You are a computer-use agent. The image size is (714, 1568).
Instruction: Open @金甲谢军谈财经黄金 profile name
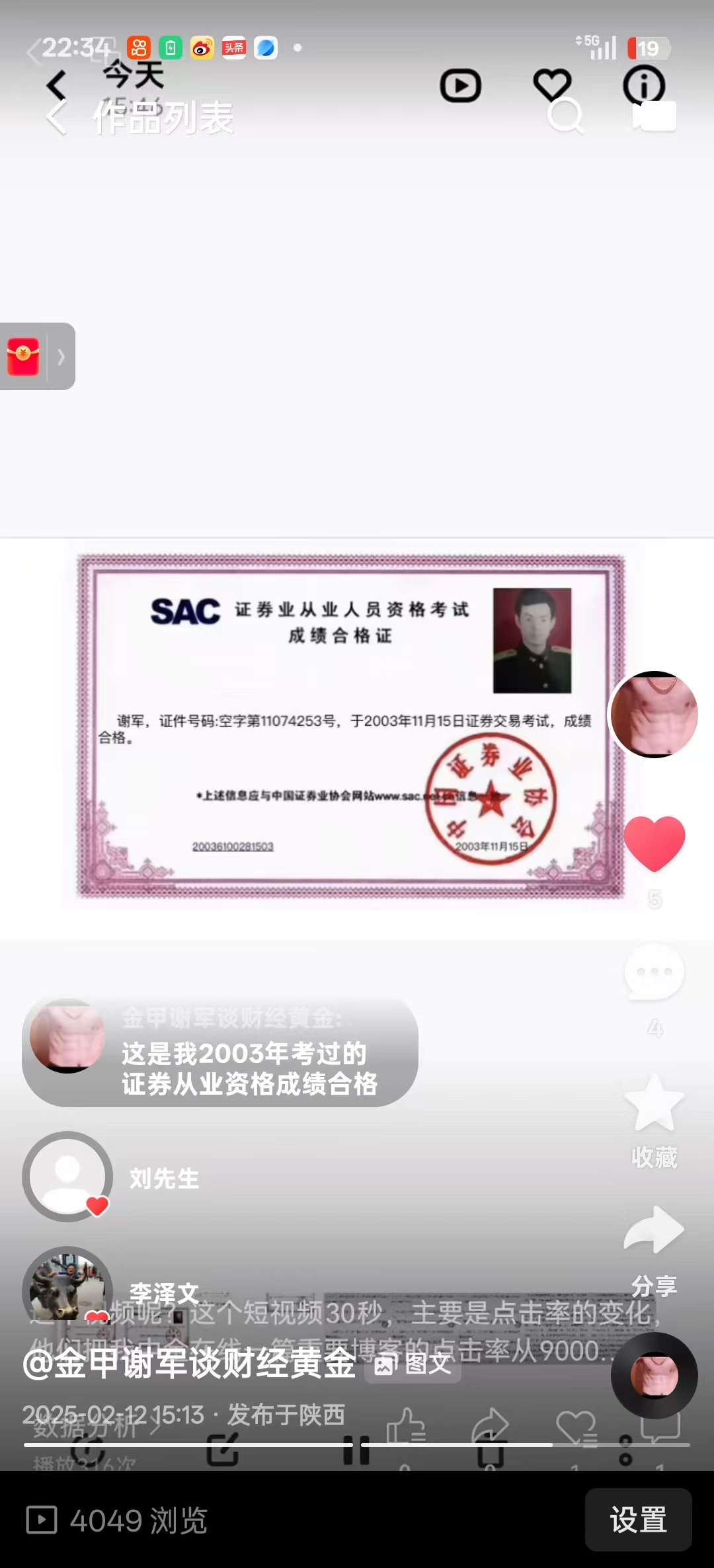190,1363
